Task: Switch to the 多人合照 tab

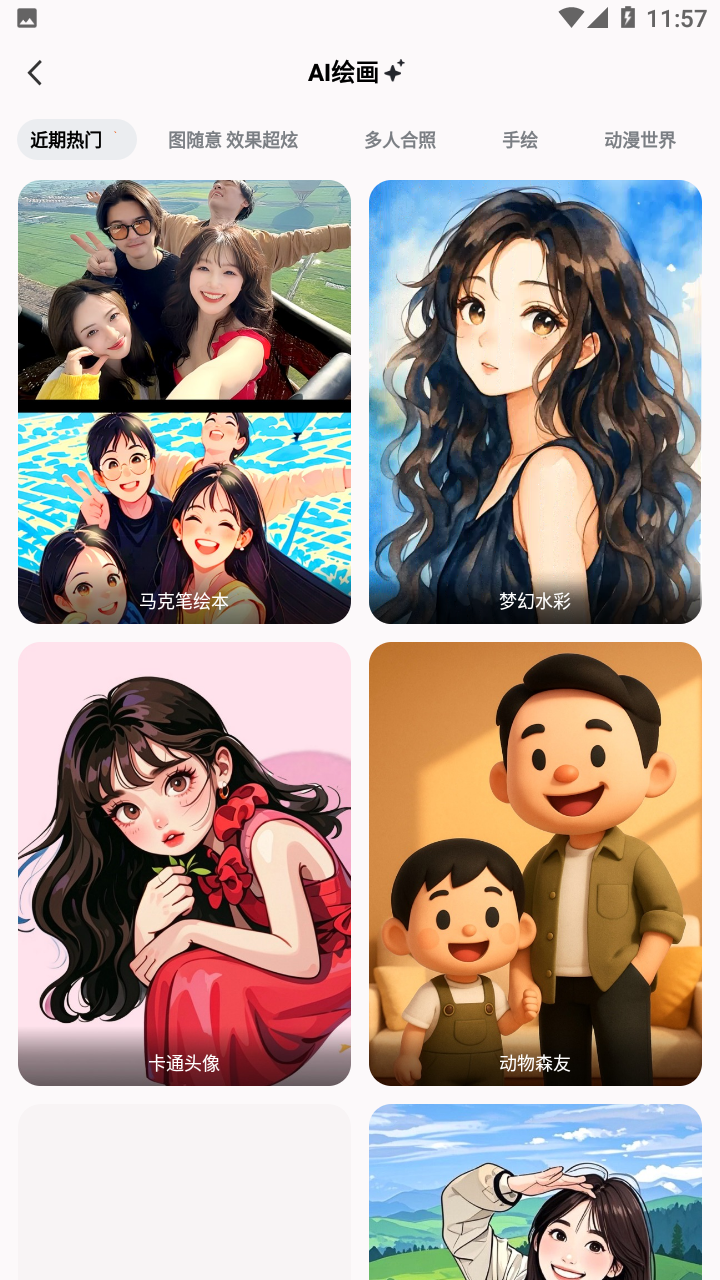Action: tap(400, 140)
